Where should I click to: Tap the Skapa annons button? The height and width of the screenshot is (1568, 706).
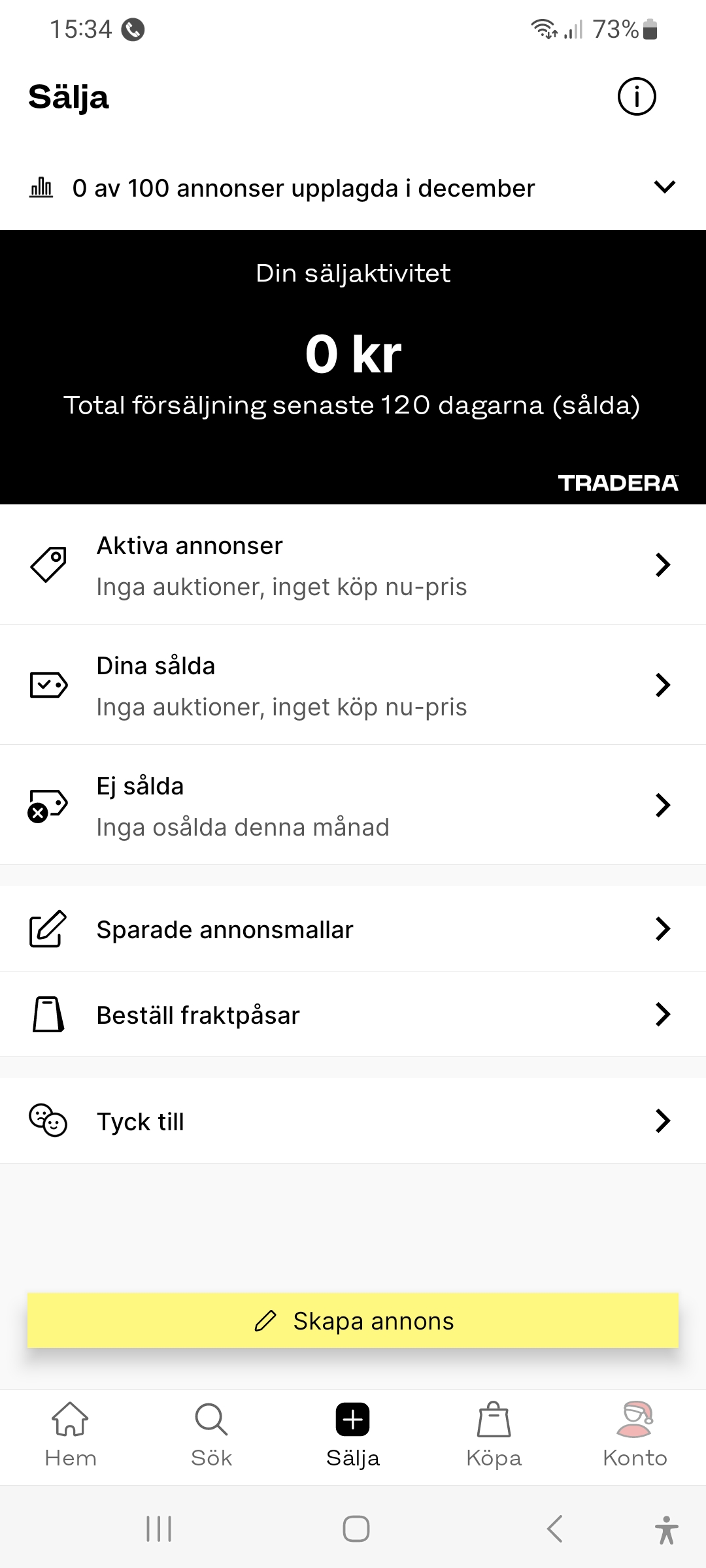coord(353,1321)
